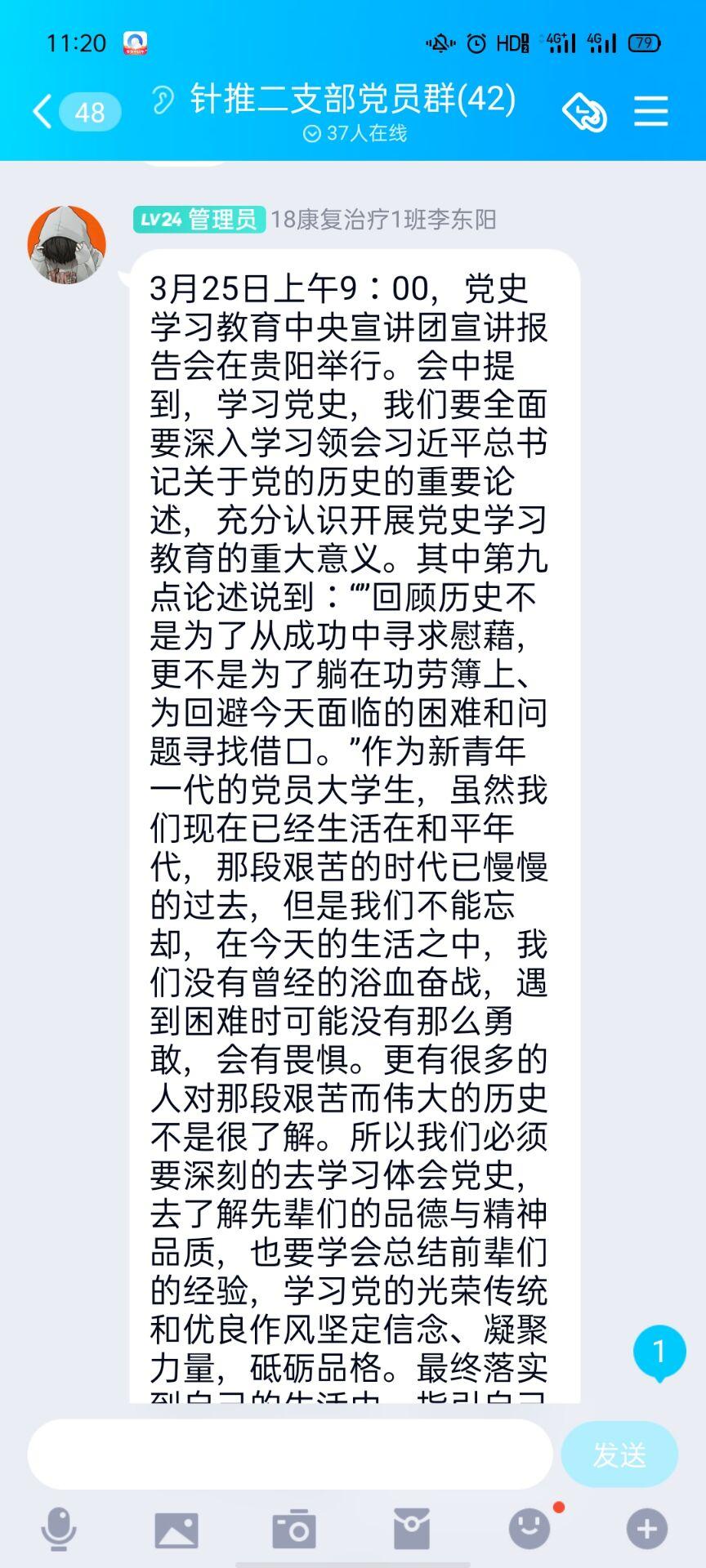The width and height of the screenshot is (706, 1568).
Task: Open the emoji panel
Action: coord(529,1529)
